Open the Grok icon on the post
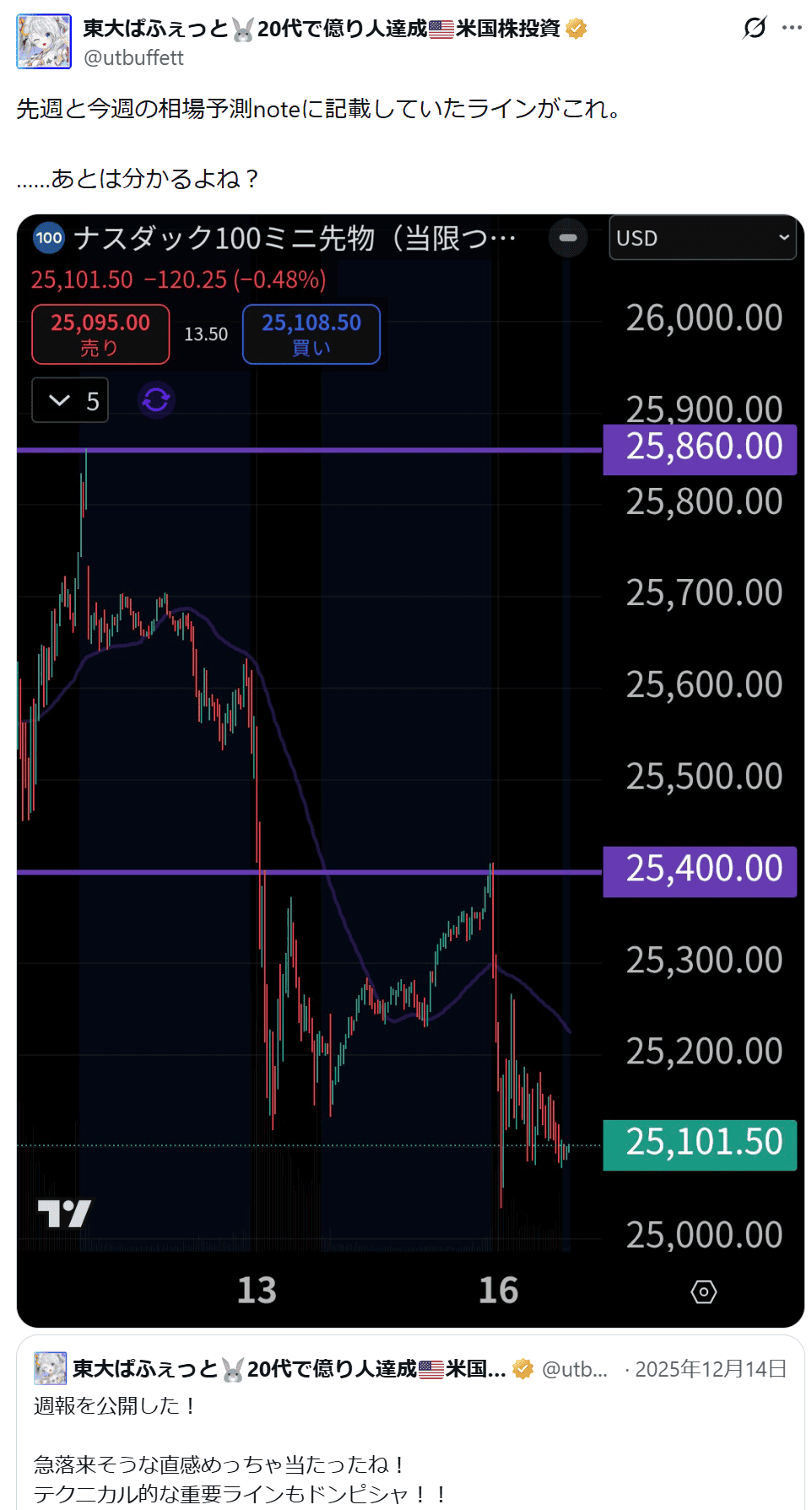This screenshot has width=812, height=1510. 754,28
